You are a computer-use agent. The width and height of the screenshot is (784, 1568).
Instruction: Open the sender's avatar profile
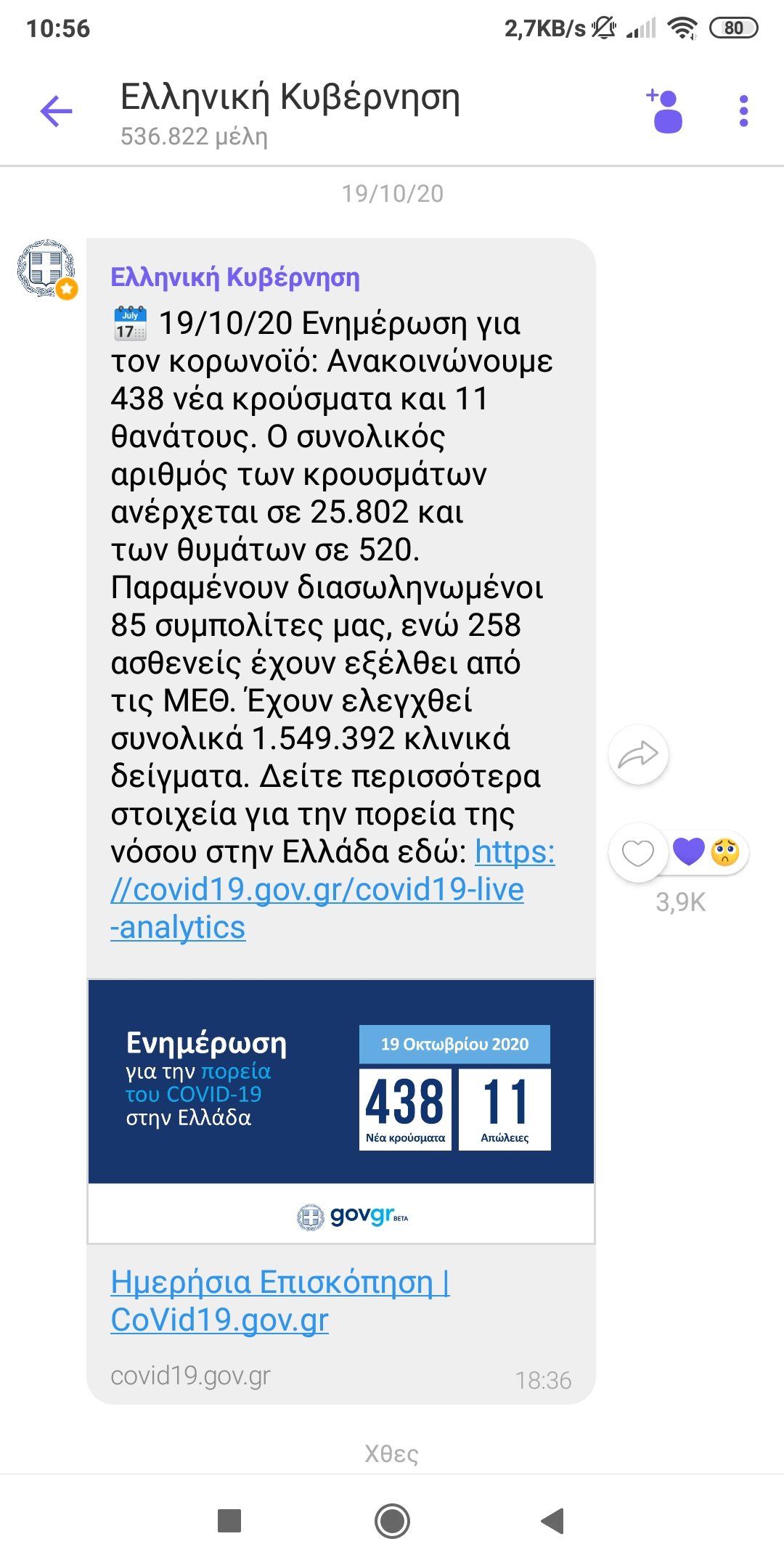tap(46, 269)
